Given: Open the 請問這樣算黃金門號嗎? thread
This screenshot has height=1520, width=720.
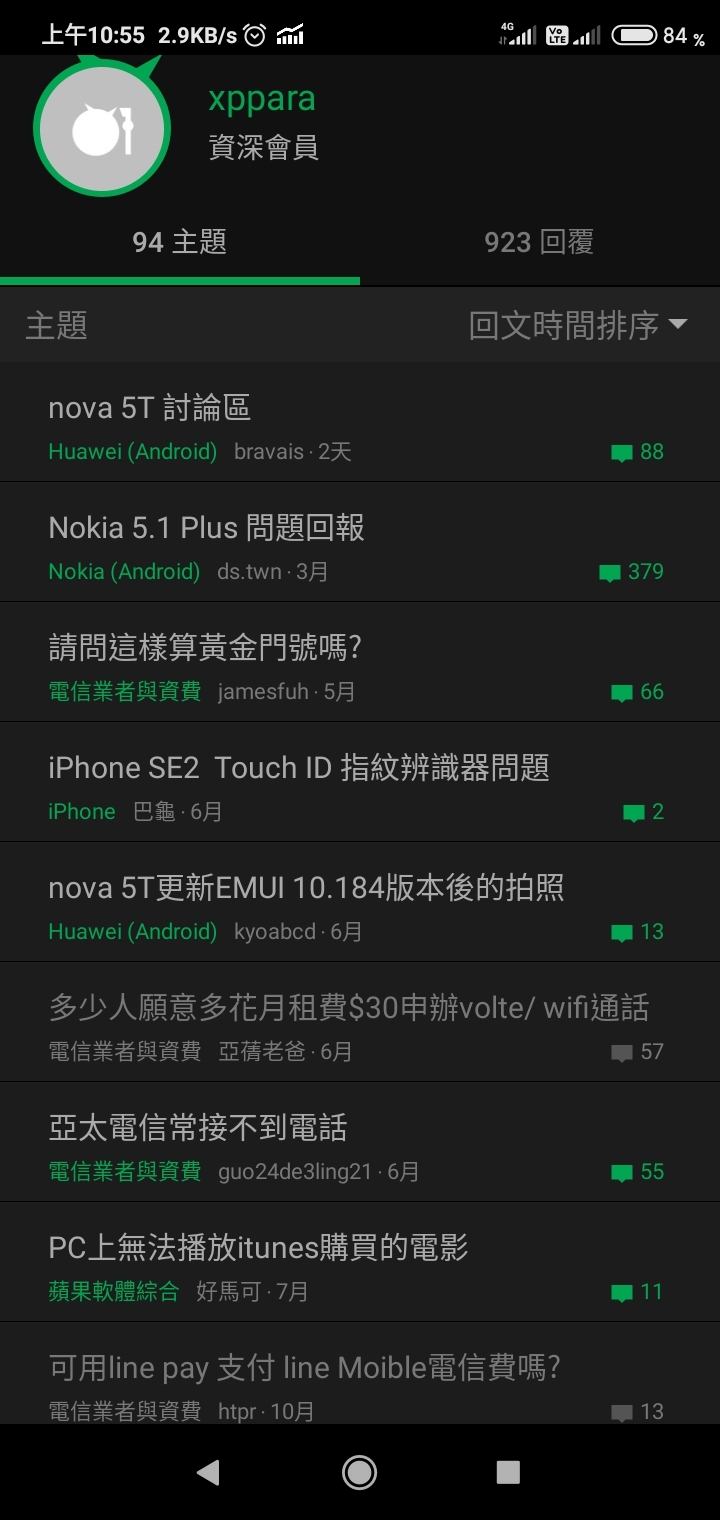Looking at the screenshot, I should click(360, 662).
